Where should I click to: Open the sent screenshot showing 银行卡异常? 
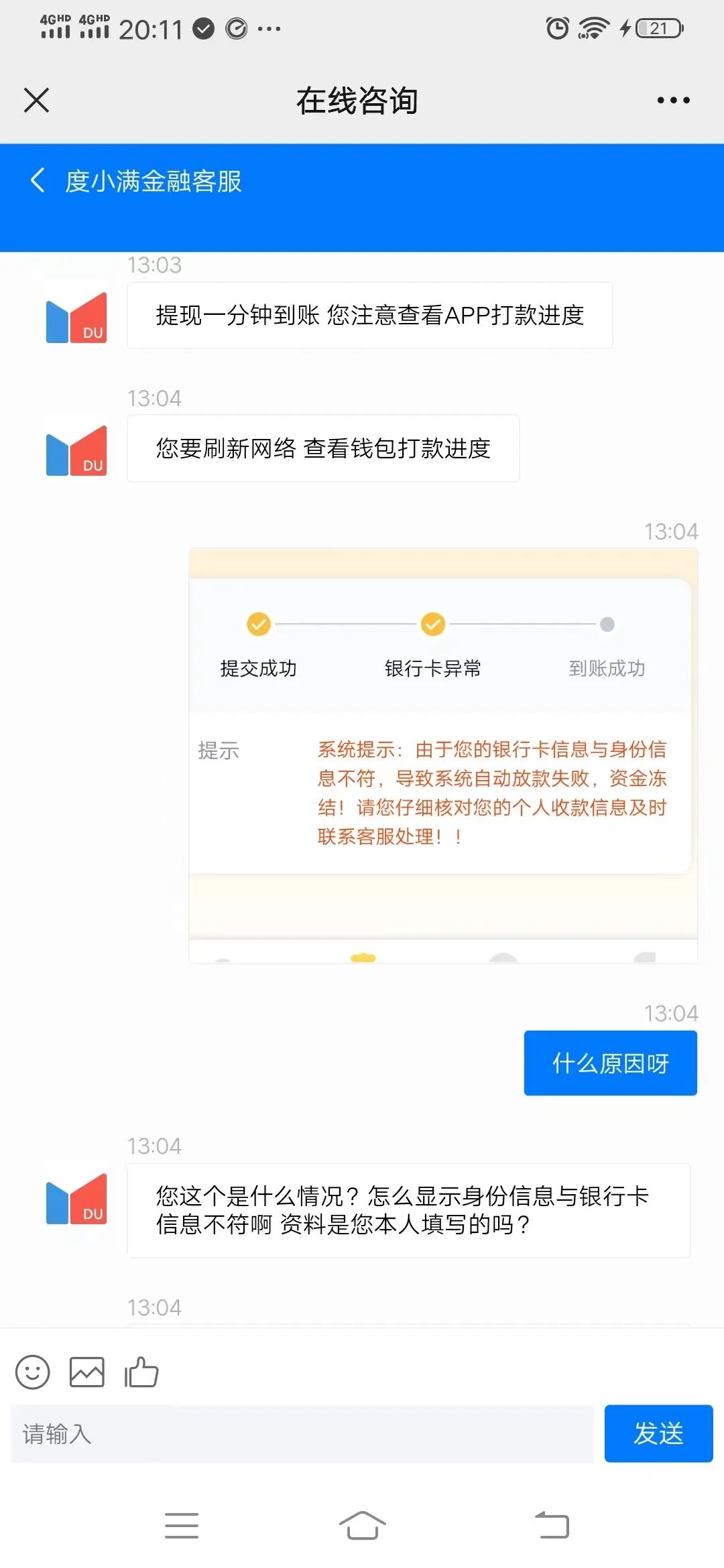[443, 755]
